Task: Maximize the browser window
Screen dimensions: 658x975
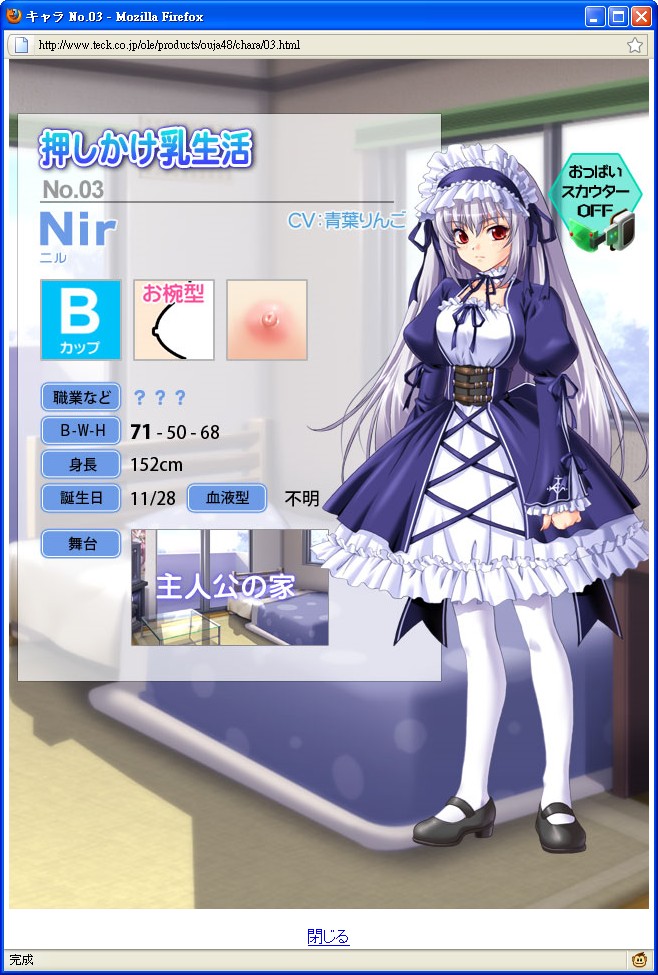Action: [x=617, y=16]
